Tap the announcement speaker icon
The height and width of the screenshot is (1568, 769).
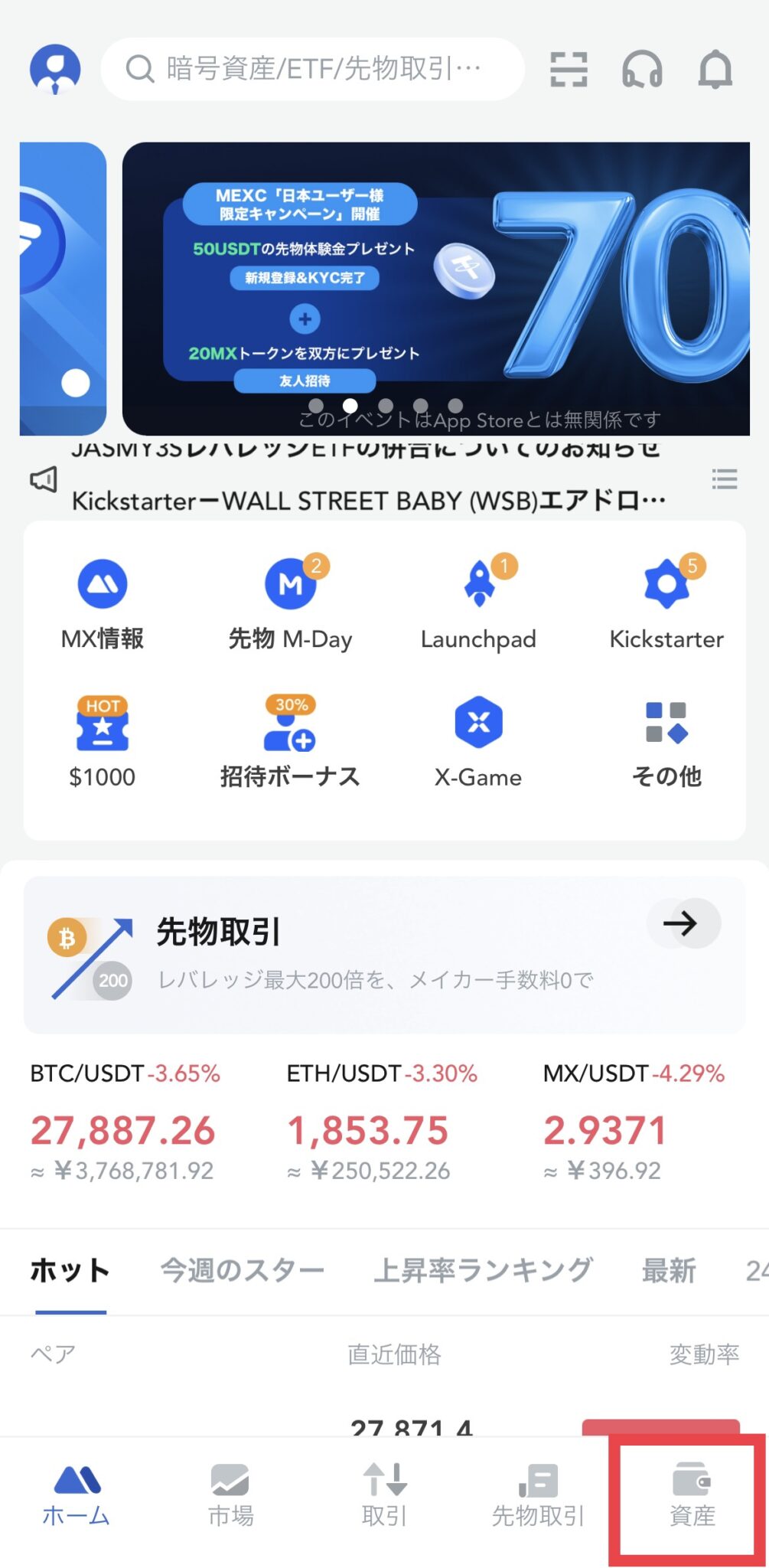coord(44,479)
